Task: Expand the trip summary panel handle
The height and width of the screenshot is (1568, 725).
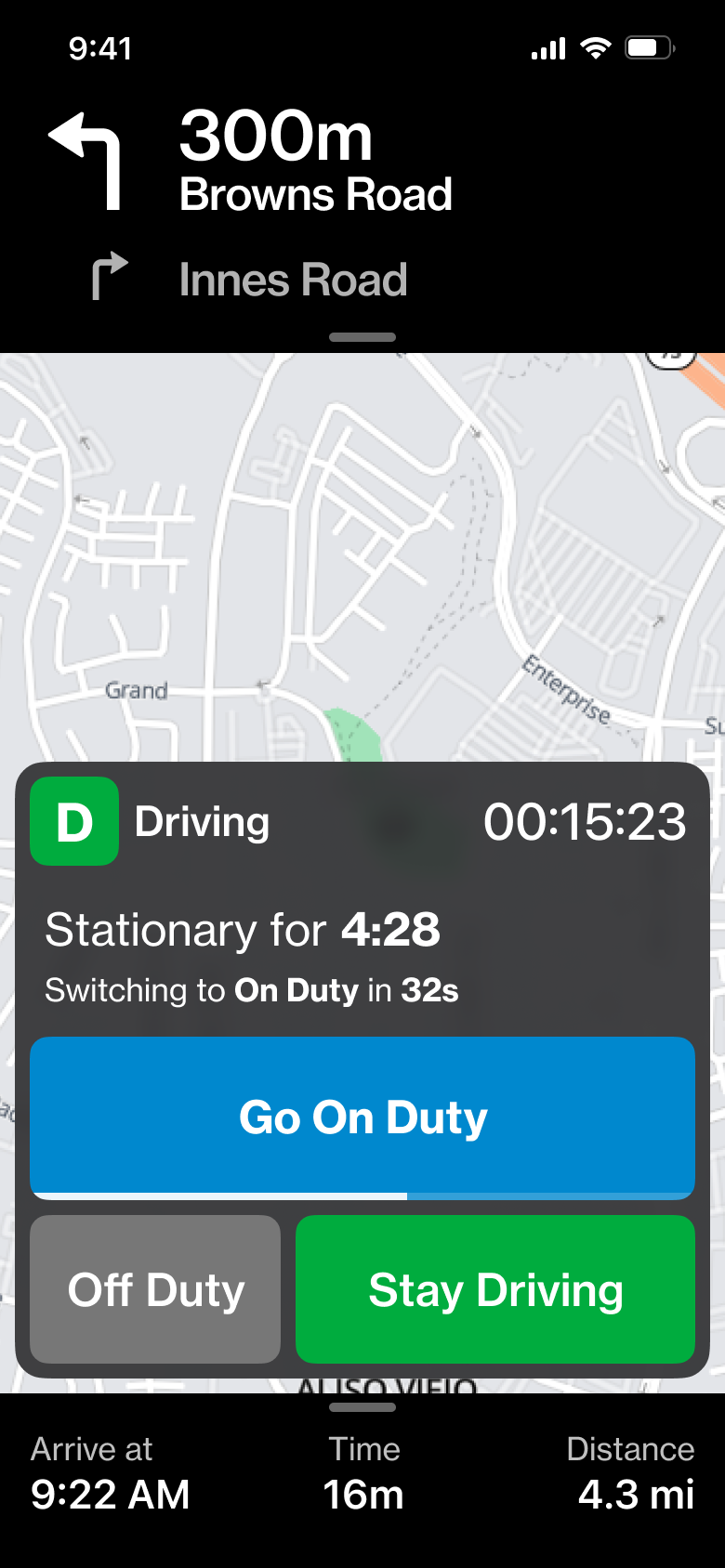Action: [x=362, y=1407]
